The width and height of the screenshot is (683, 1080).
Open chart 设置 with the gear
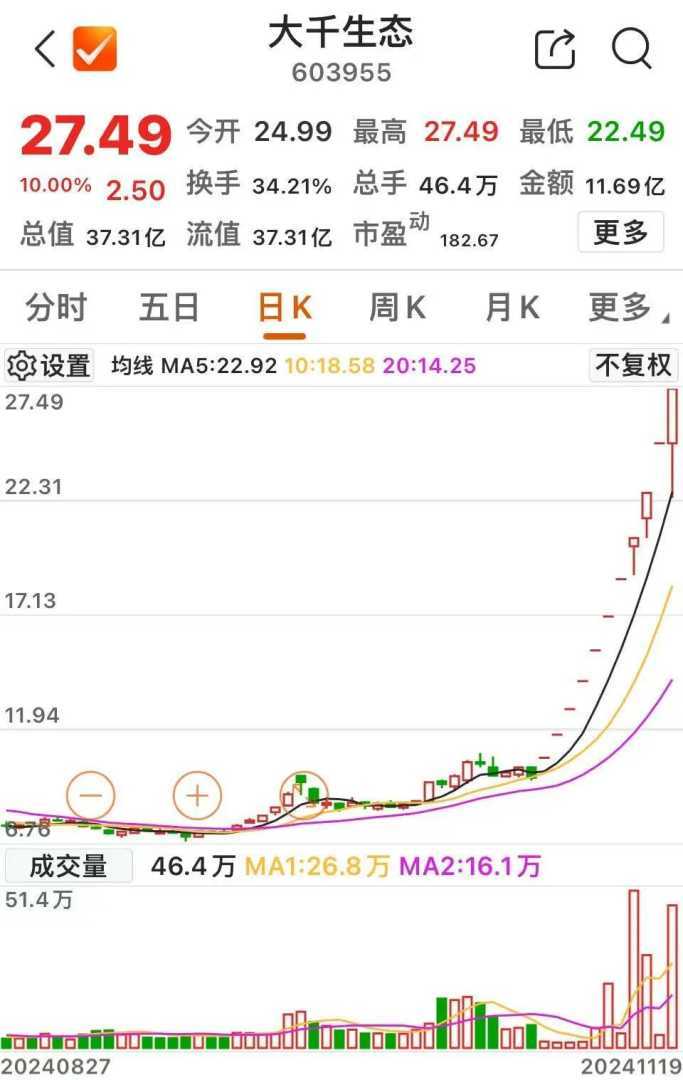49,366
